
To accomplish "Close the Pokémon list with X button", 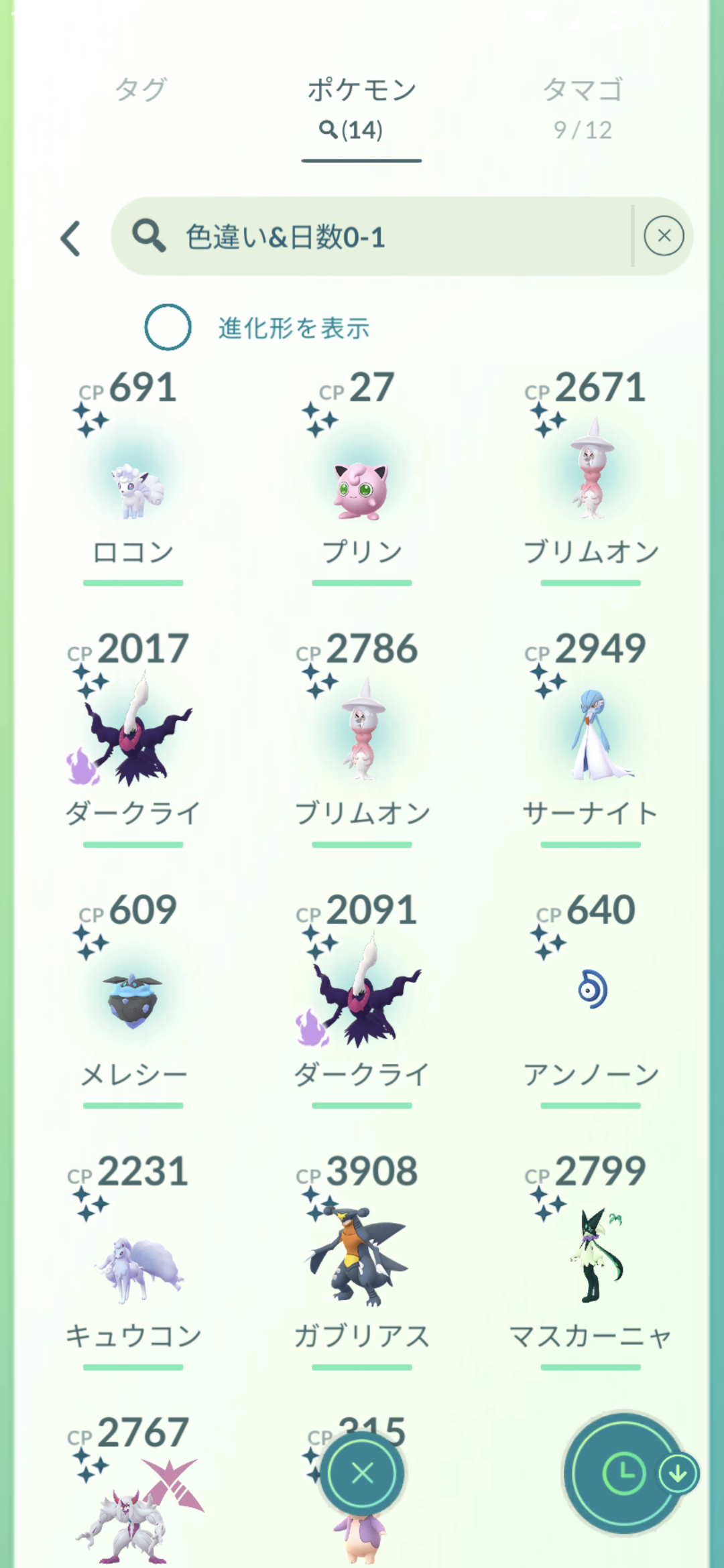I will point(362,1474).
